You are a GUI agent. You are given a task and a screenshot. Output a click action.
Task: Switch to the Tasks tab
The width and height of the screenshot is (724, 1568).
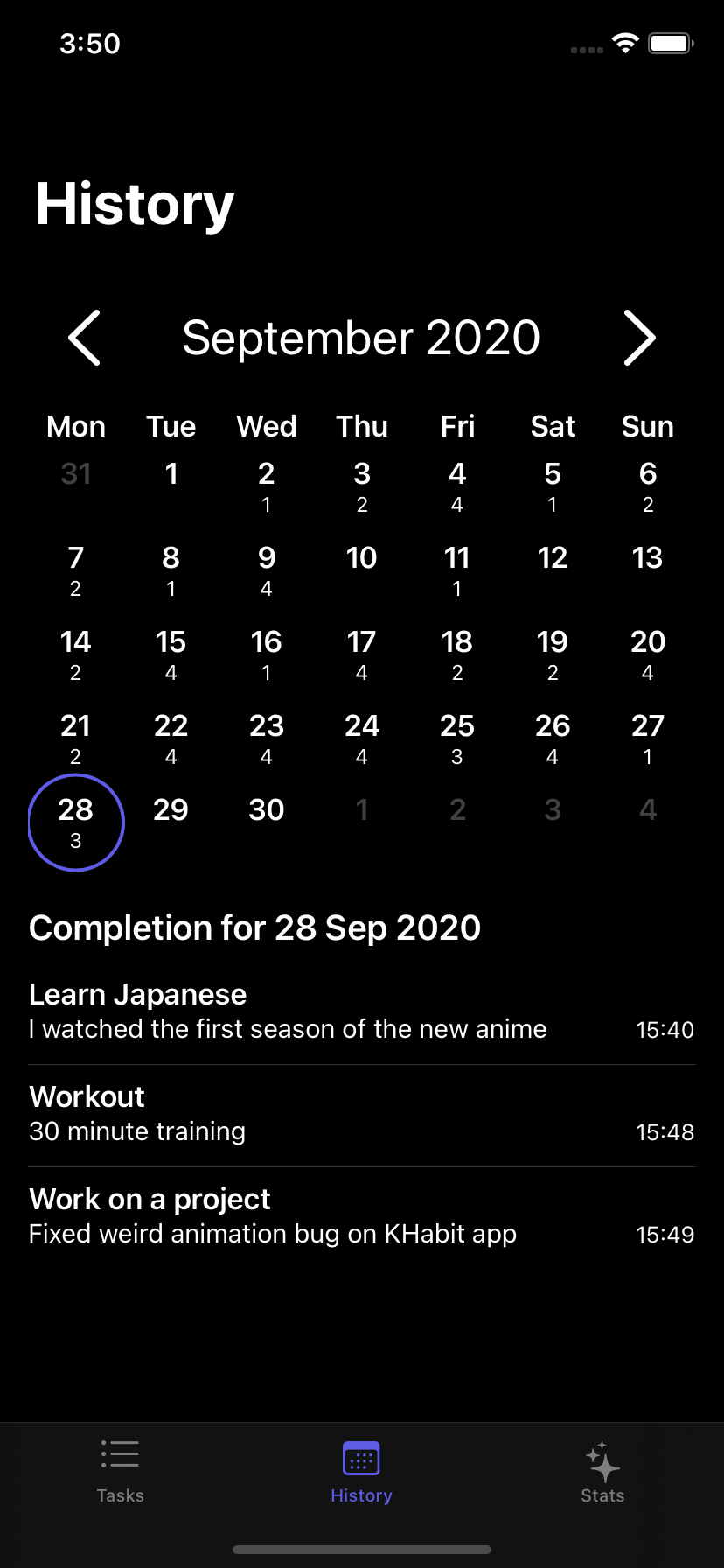point(121,1472)
